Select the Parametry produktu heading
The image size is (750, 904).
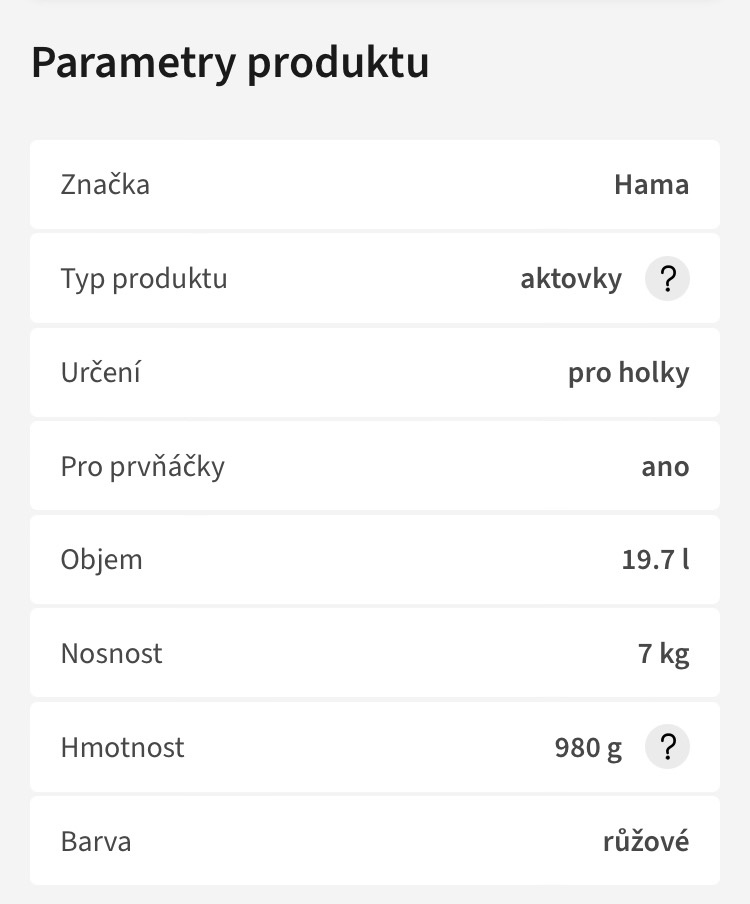[x=230, y=63]
